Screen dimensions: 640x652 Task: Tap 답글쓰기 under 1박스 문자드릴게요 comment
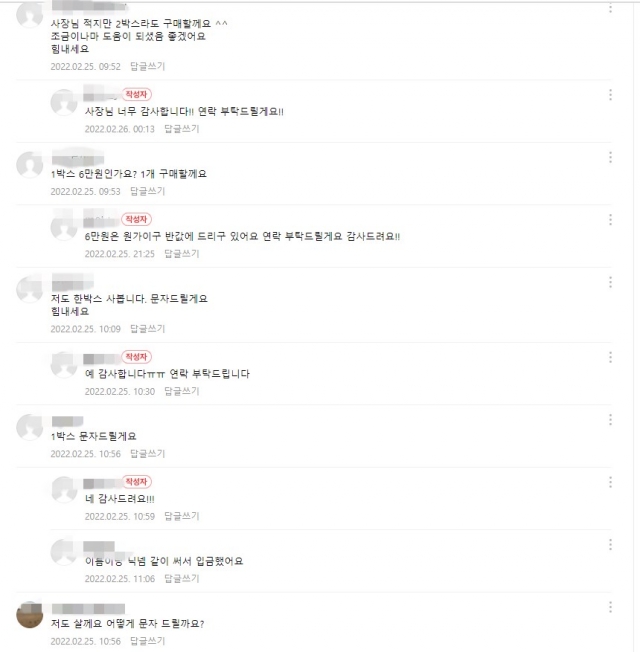coord(147,454)
